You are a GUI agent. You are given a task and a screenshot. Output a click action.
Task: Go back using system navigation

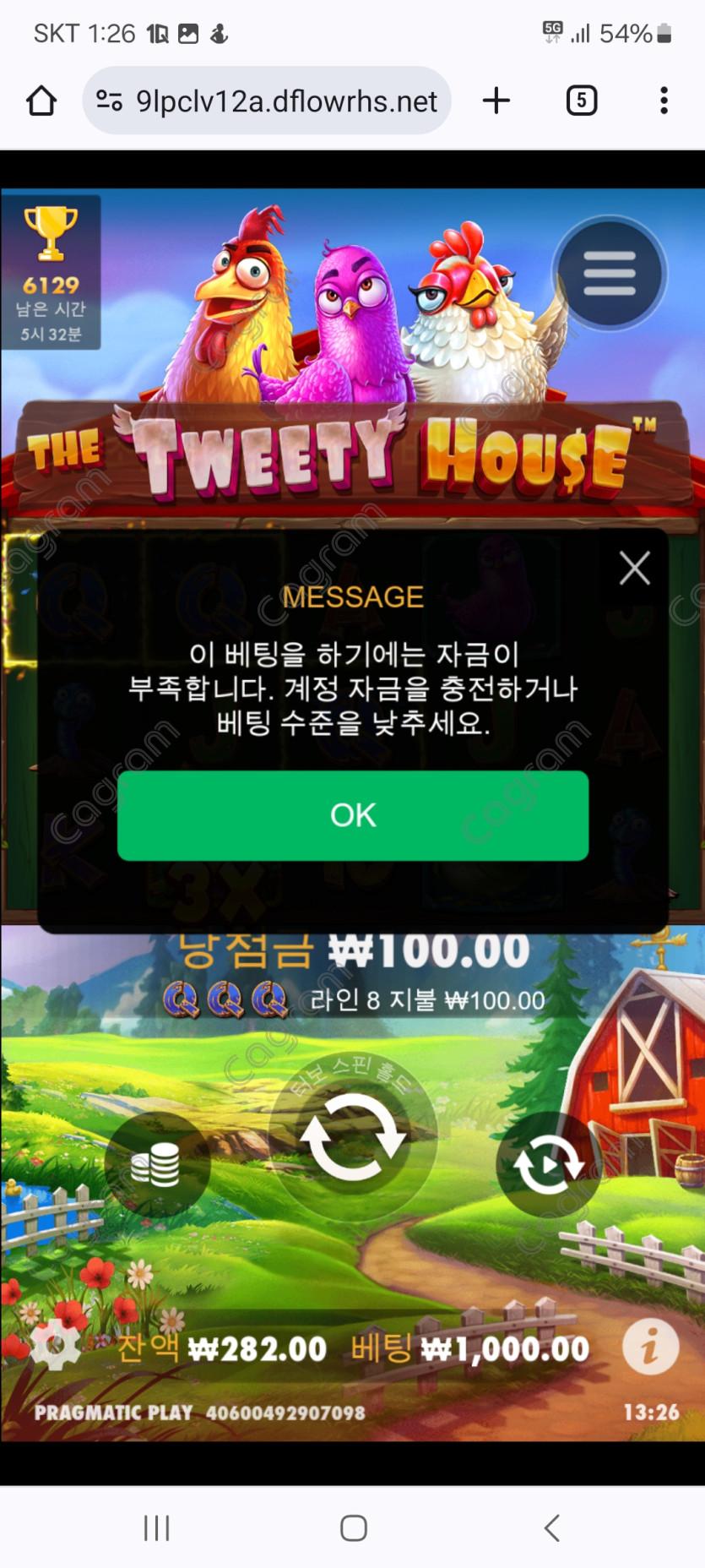point(551,1527)
